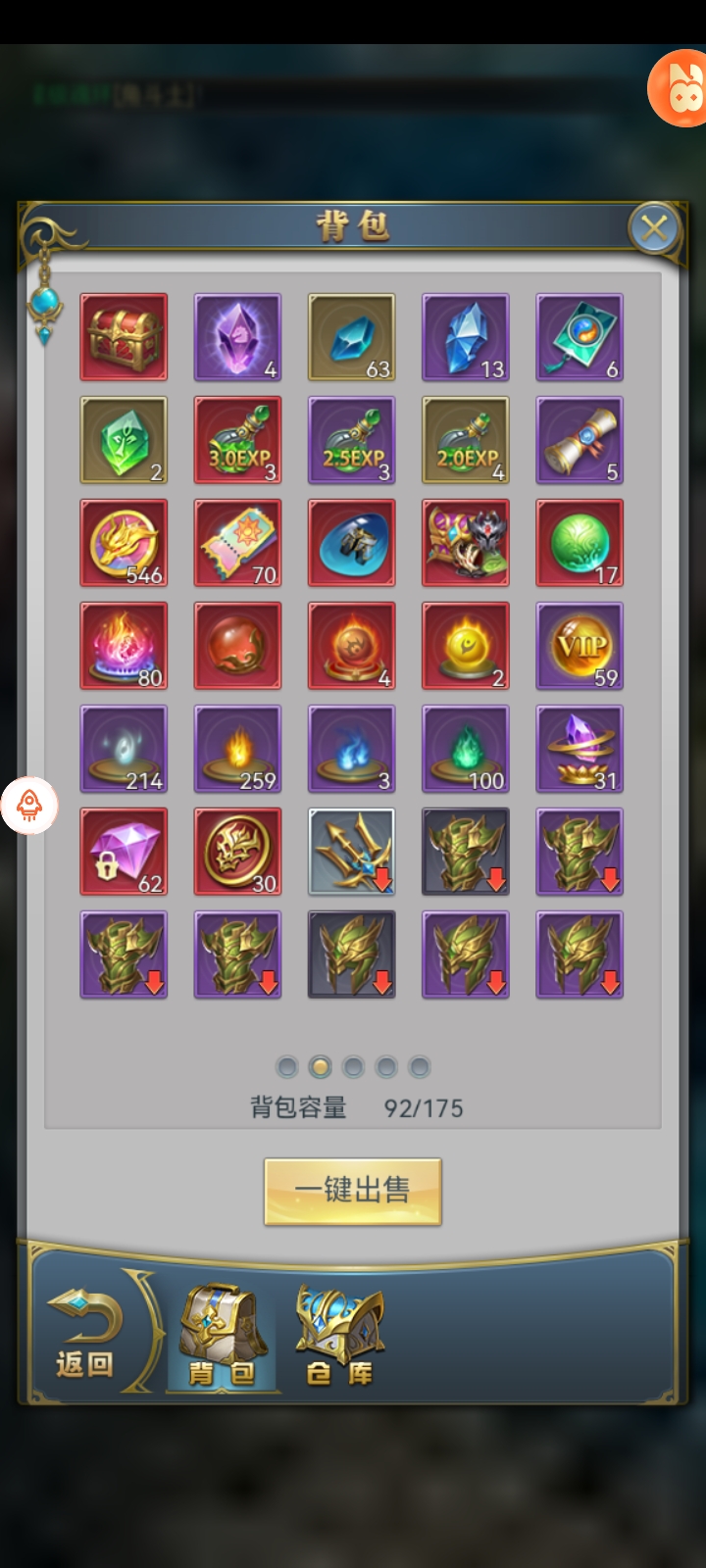The height and width of the screenshot is (1568, 706).
Task: Jump to the first inventory page dot
Action: pos(287,1066)
